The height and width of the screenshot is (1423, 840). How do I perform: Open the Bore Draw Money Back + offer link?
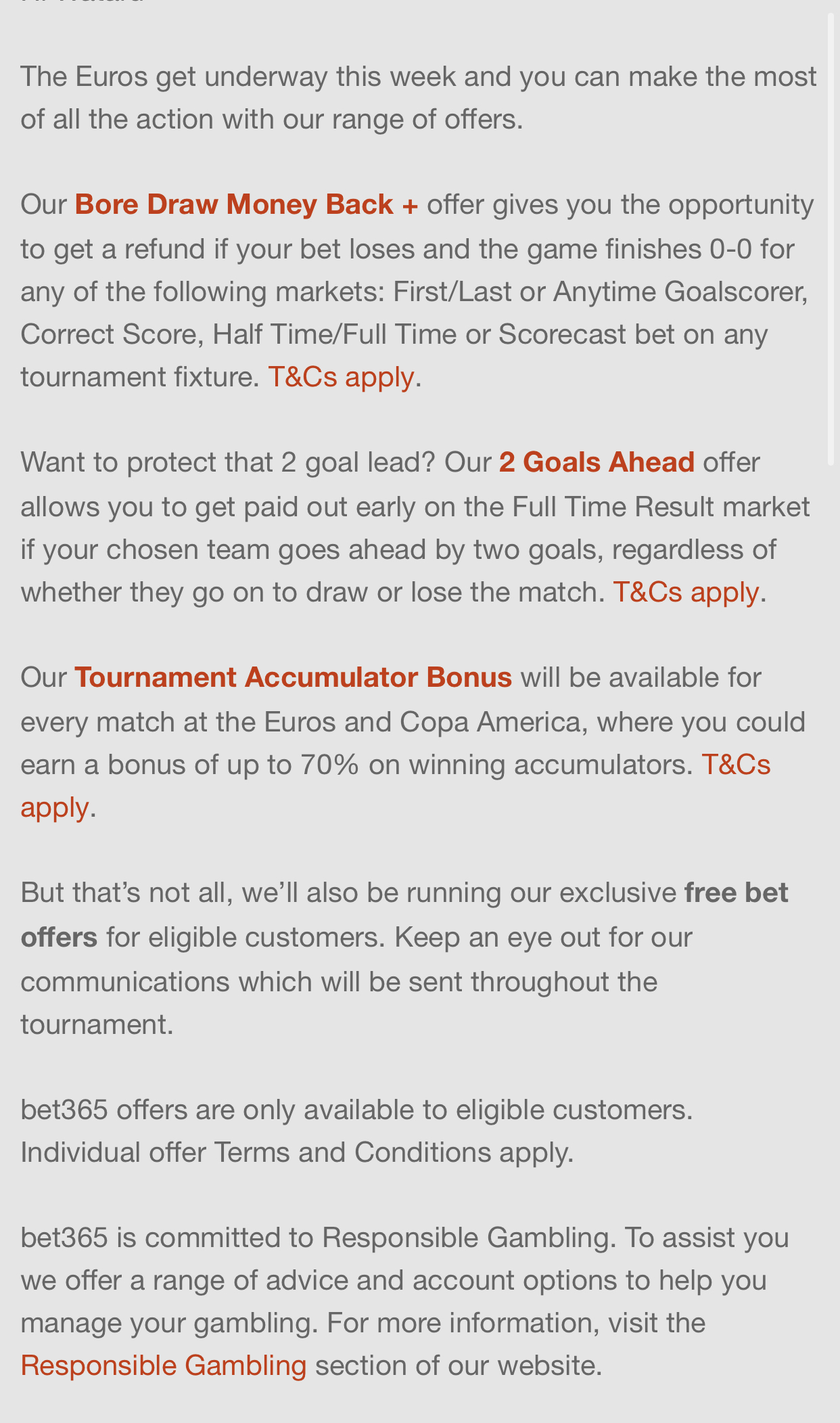click(x=246, y=204)
